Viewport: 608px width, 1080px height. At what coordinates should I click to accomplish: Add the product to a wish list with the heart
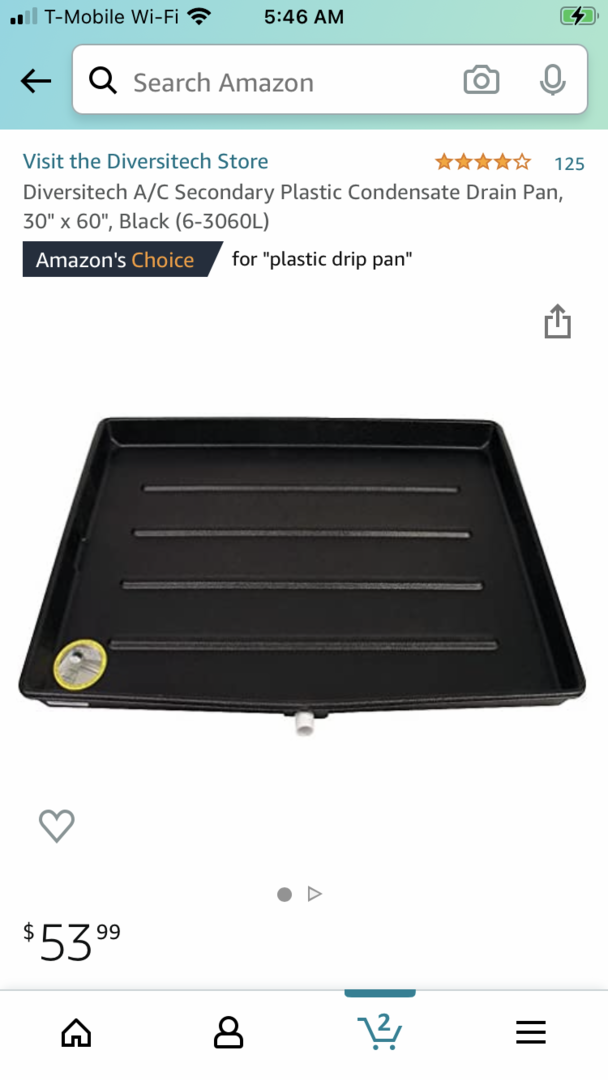click(56, 825)
